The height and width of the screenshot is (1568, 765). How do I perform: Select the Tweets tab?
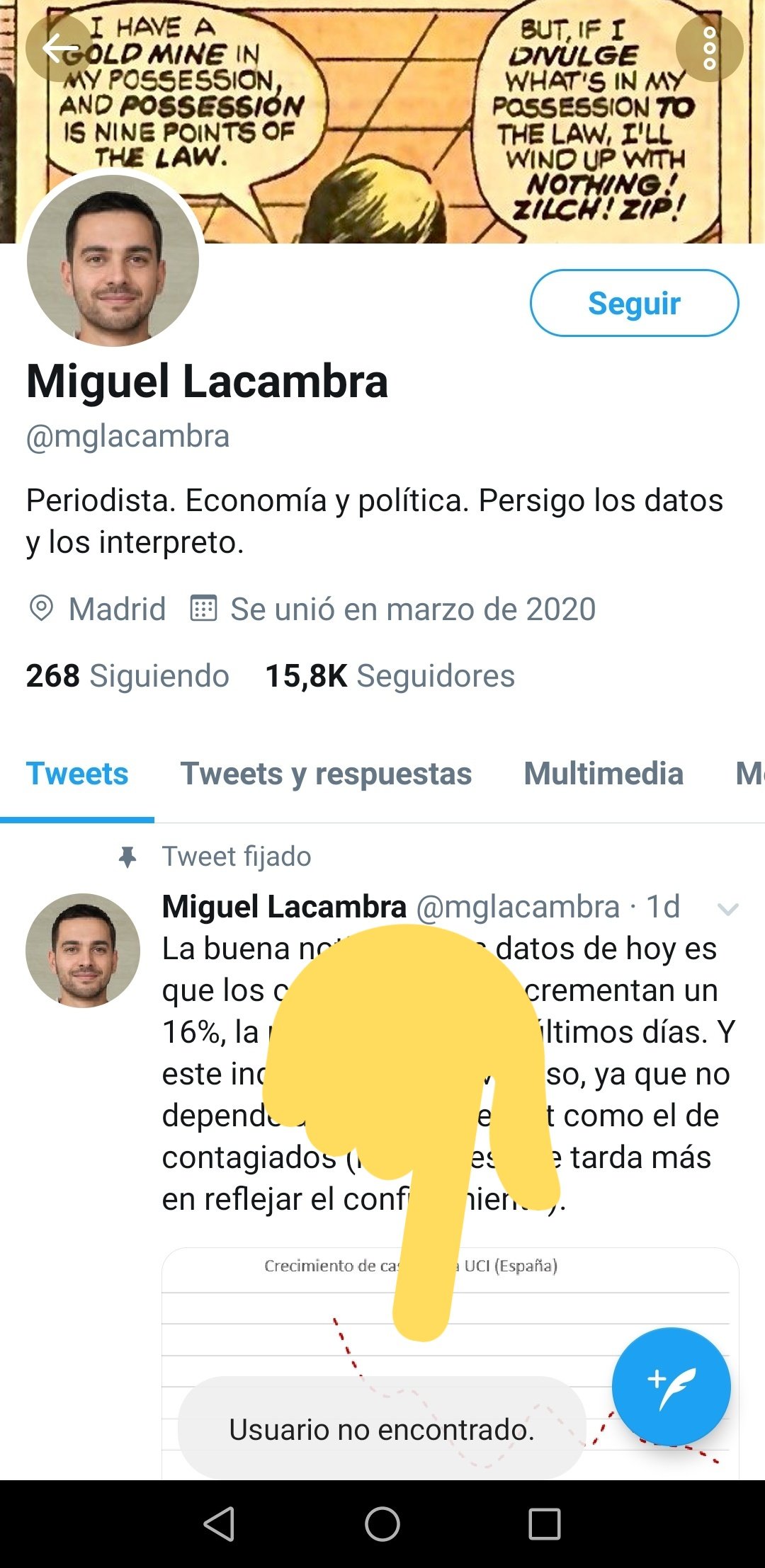click(x=77, y=774)
